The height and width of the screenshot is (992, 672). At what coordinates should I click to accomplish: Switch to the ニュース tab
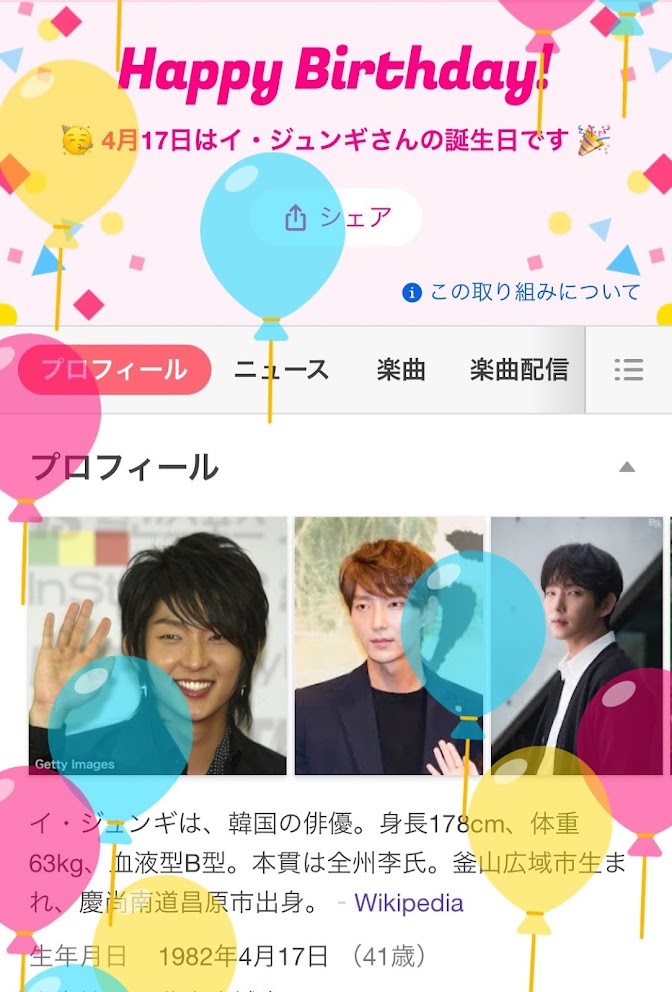(x=281, y=370)
